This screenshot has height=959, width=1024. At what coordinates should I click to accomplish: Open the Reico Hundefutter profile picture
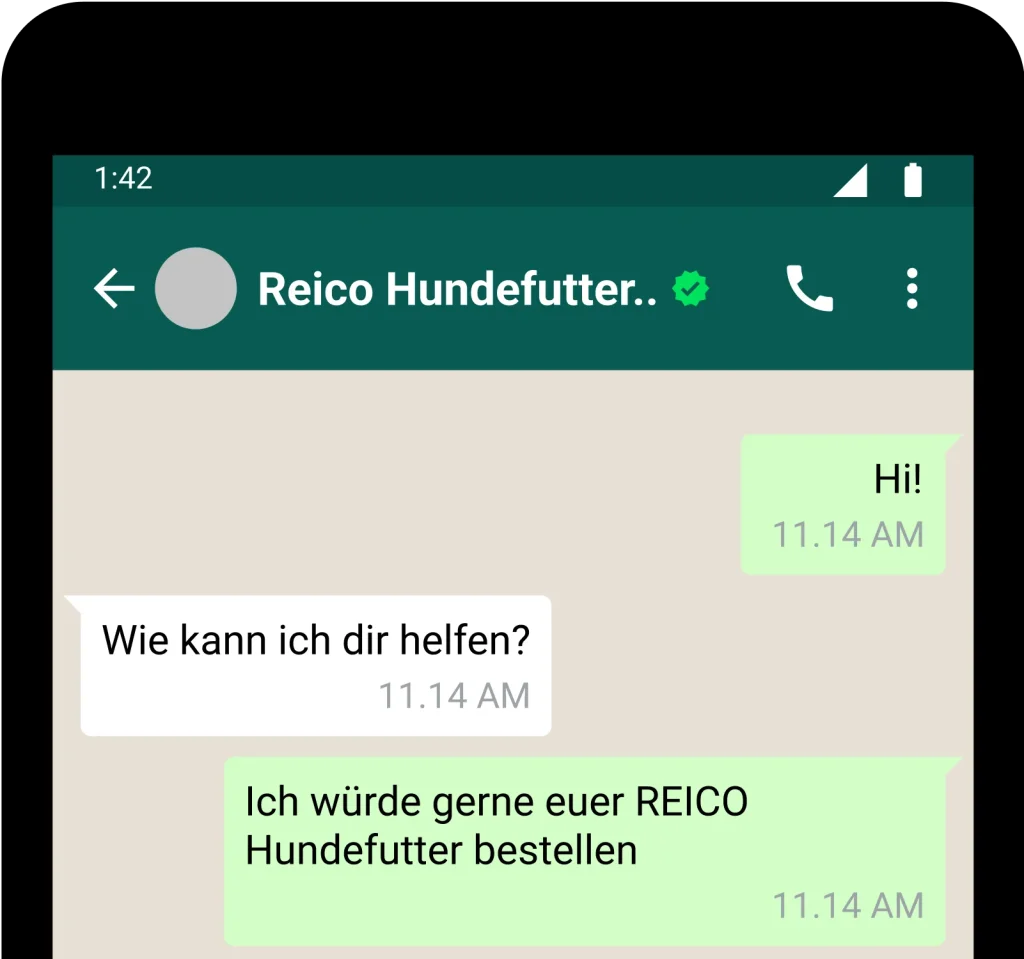click(196, 289)
